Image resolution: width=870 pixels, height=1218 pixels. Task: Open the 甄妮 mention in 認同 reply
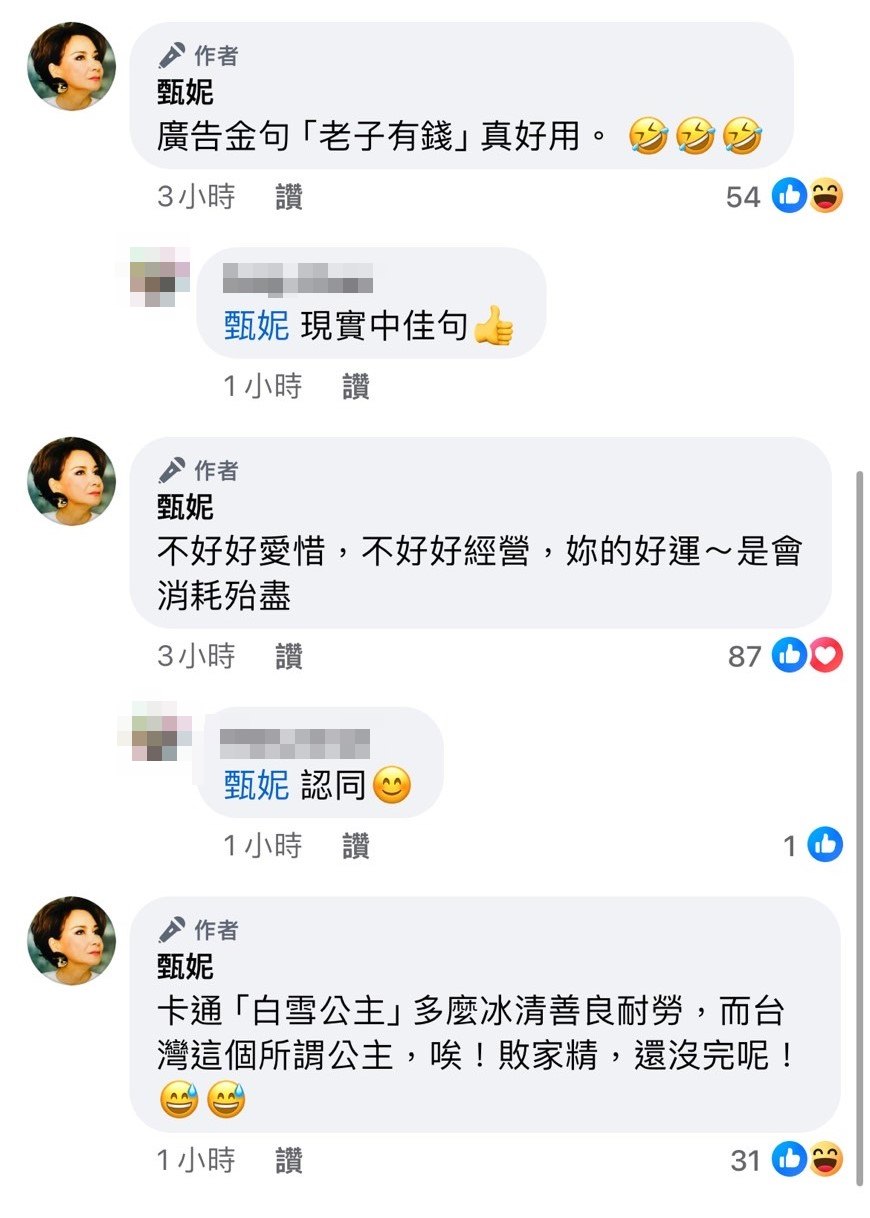(257, 786)
